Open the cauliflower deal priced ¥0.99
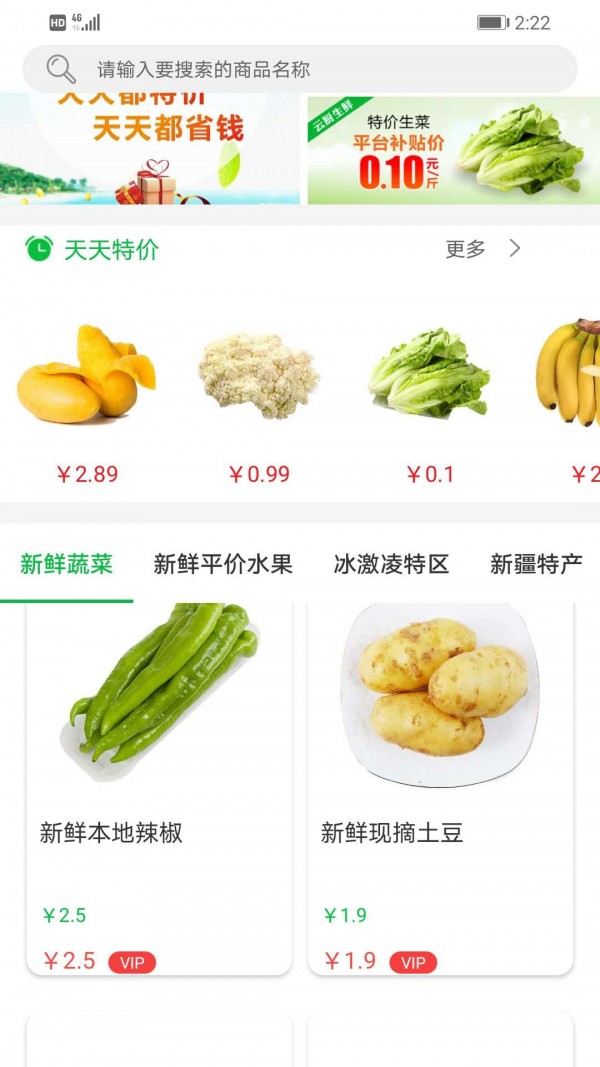 point(259,400)
